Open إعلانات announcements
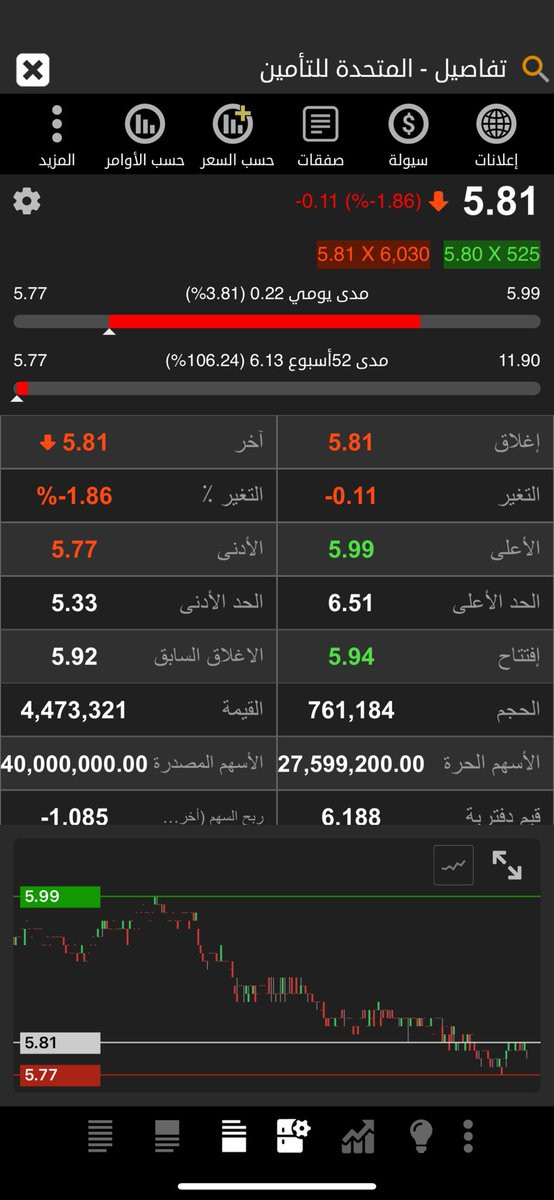 [x=497, y=136]
